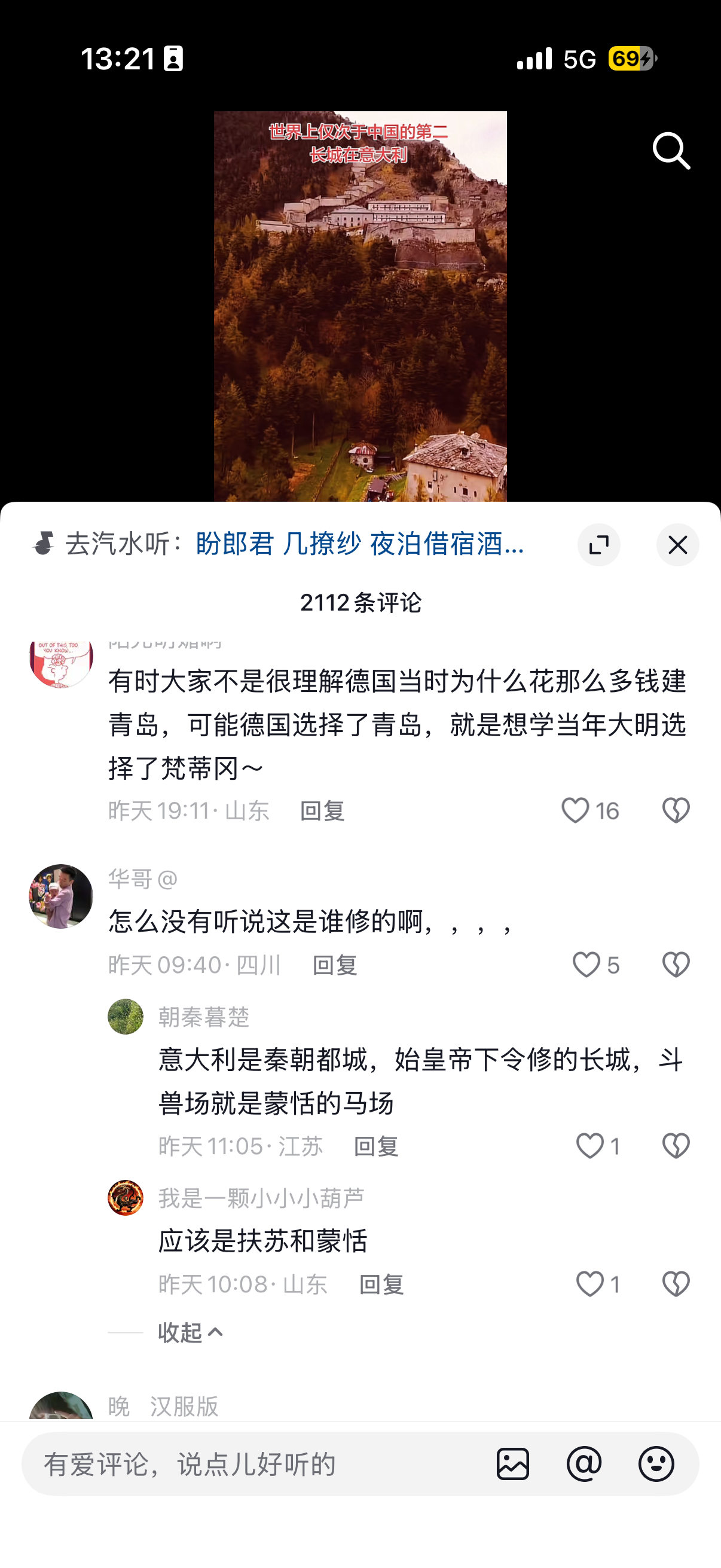
Task: Close the comments panel
Action: click(x=677, y=545)
